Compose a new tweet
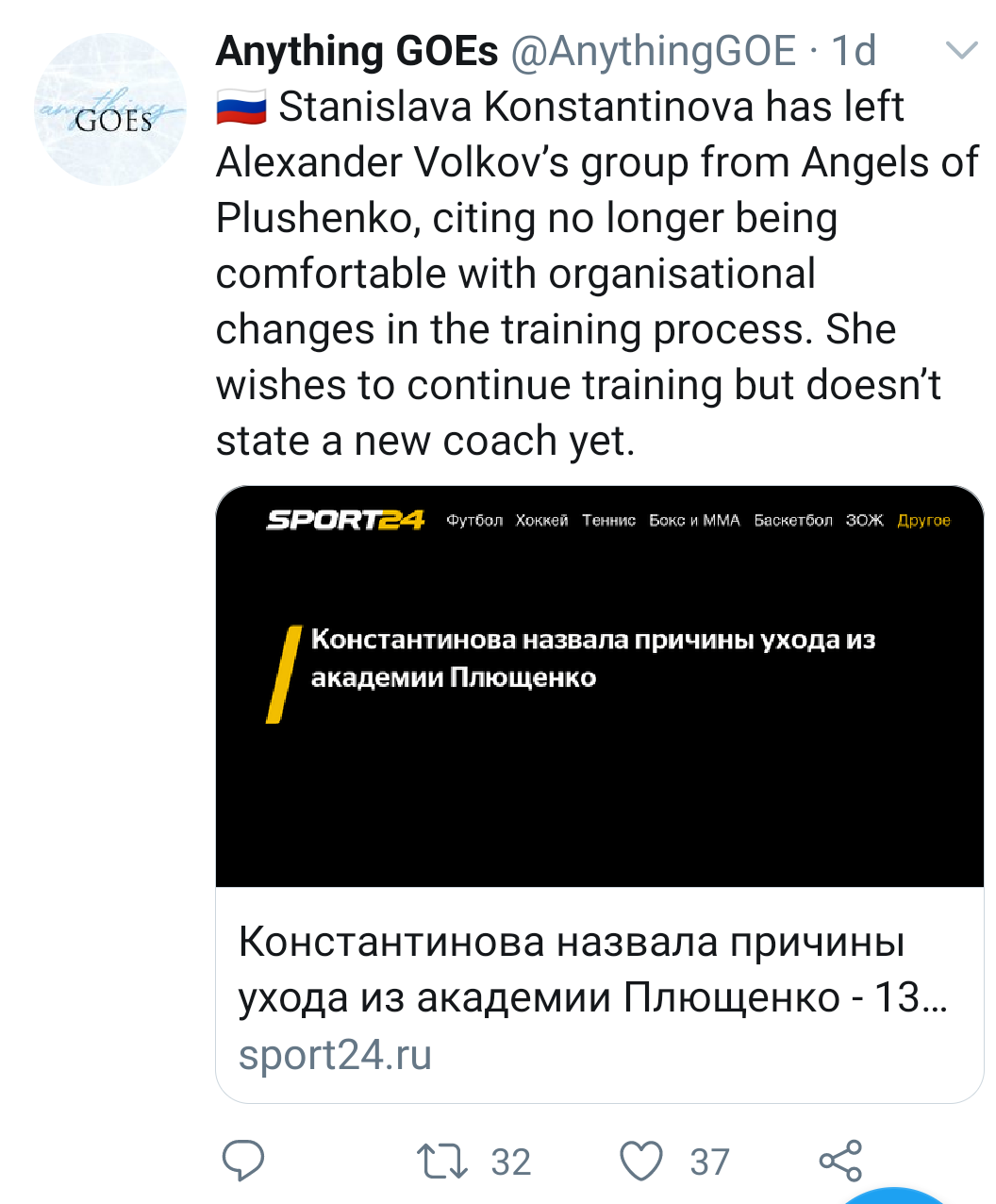Viewport: 996px width, 1204px height. [x=894, y=1195]
